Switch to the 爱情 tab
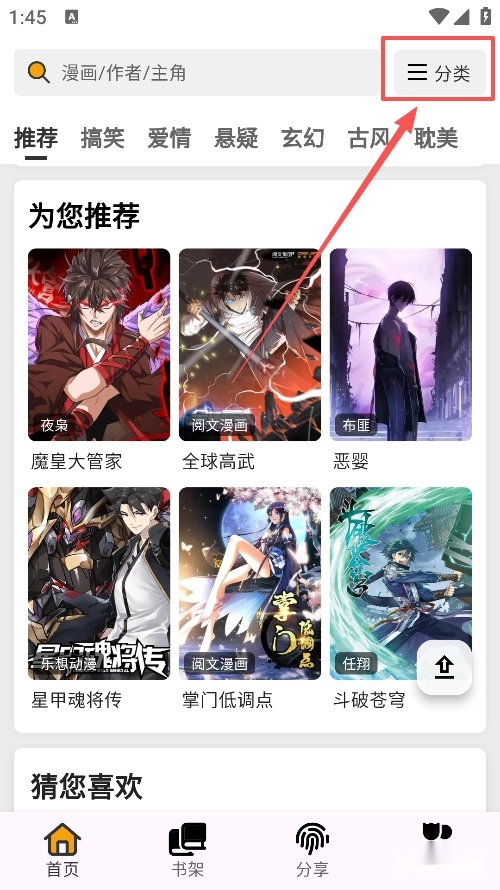The image size is (500, 890). 169,138
